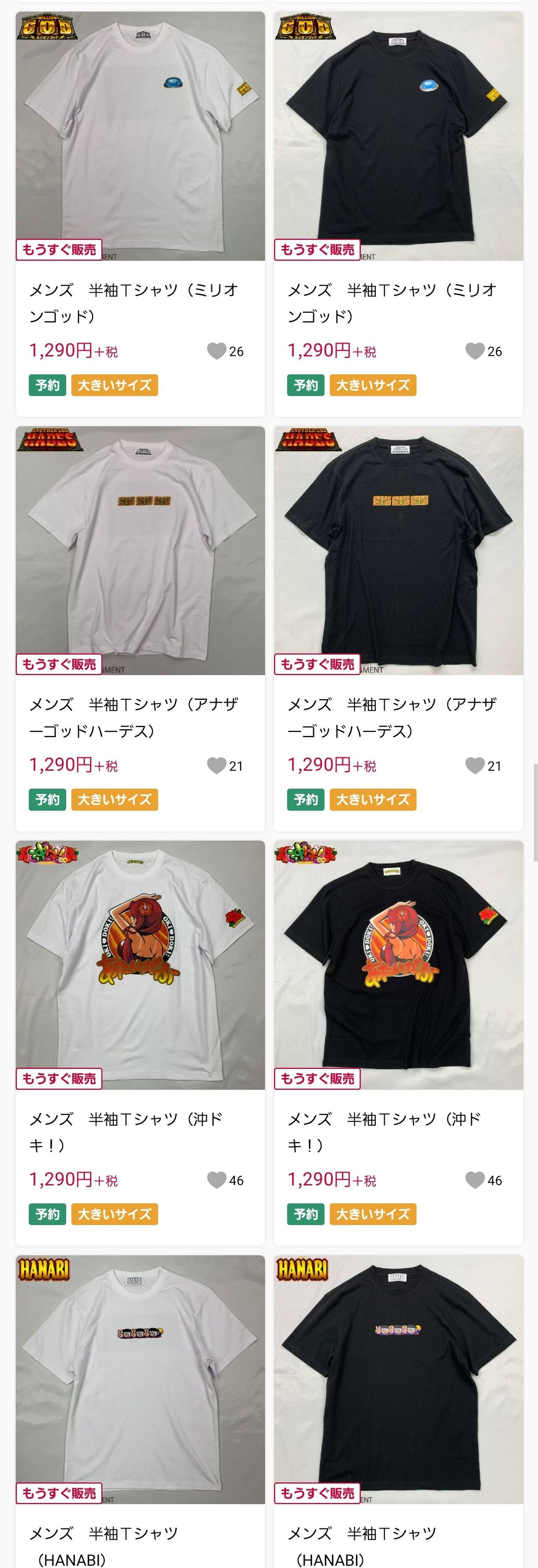The width and height of the screenshot is (538, 1568).
Task: Like the white 沖ドキ! T-shirt
Action: (216, 1180)
